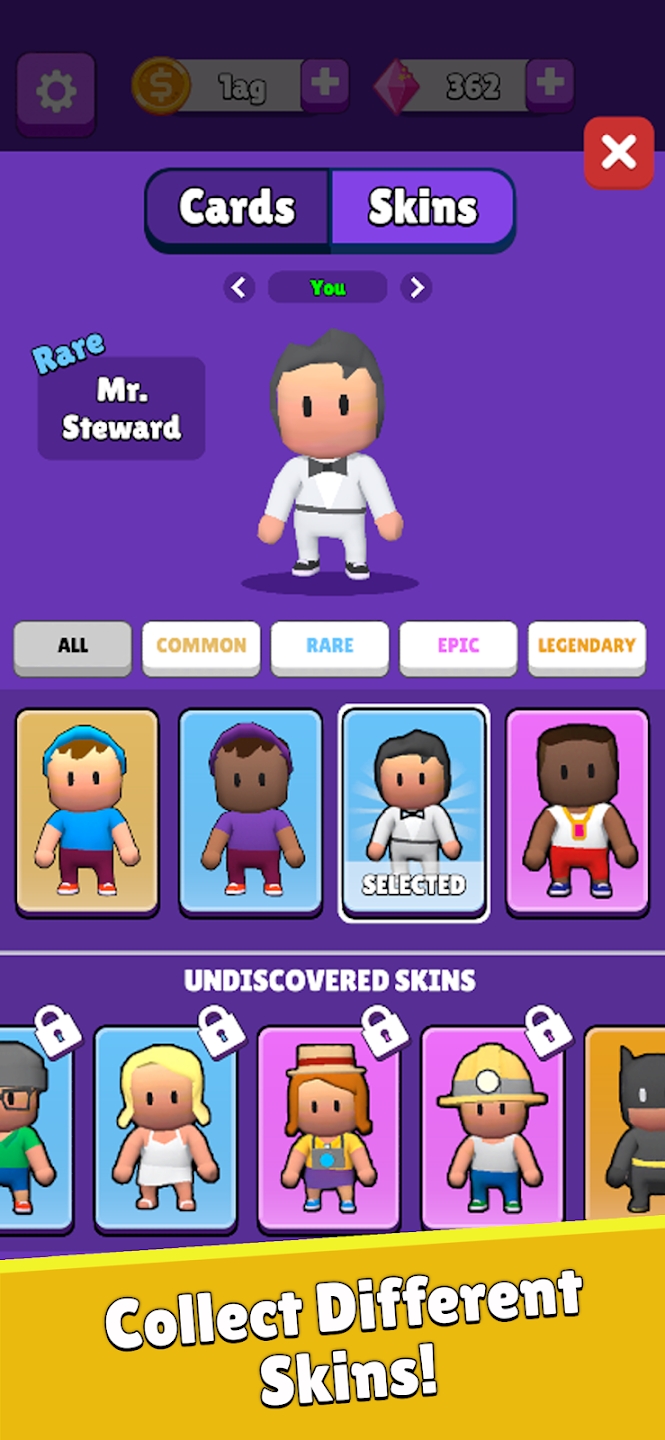This screenshot has height=1440, width=665.
Task: Close the skins panel
Action: tap(618, 152)
